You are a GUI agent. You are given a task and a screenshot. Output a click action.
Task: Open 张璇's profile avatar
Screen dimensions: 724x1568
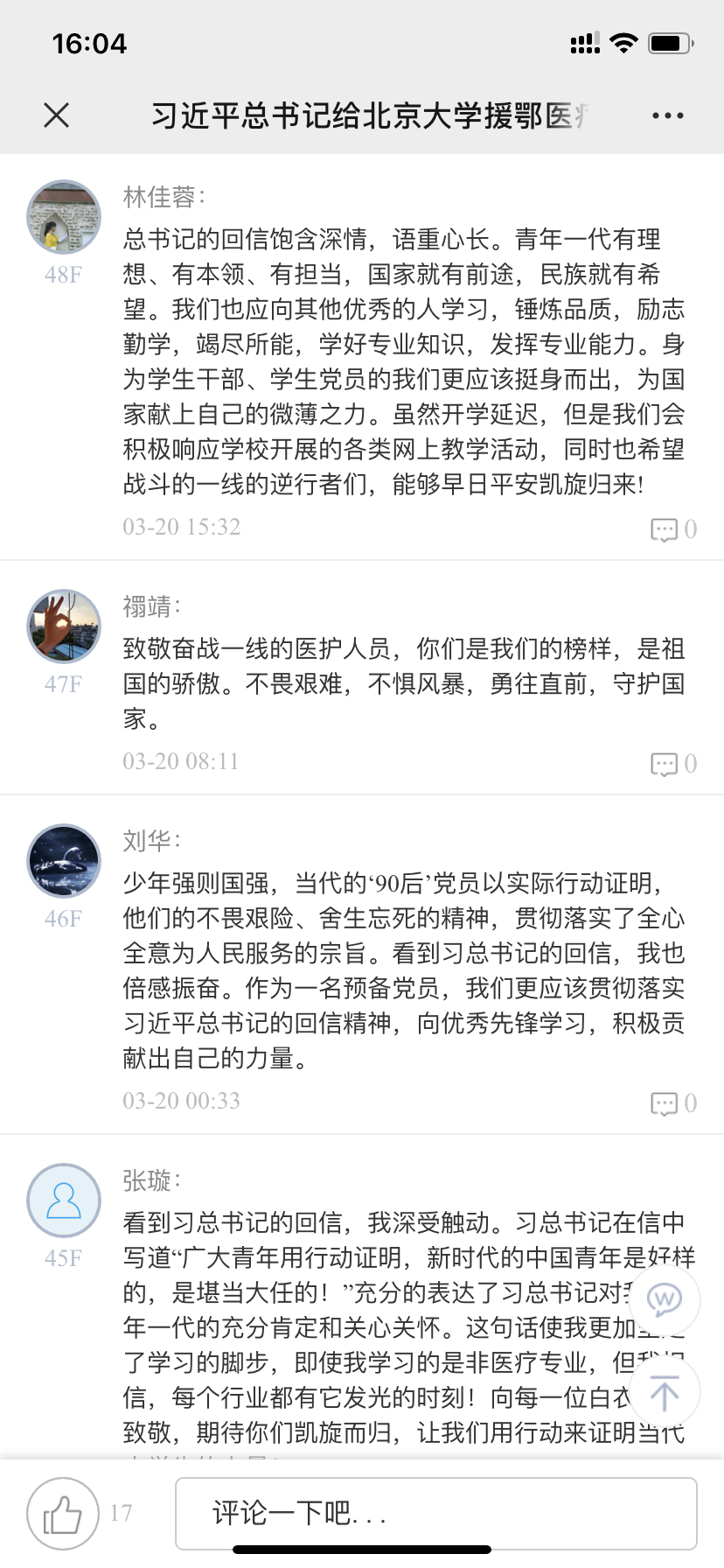[x=64, y=1200]
